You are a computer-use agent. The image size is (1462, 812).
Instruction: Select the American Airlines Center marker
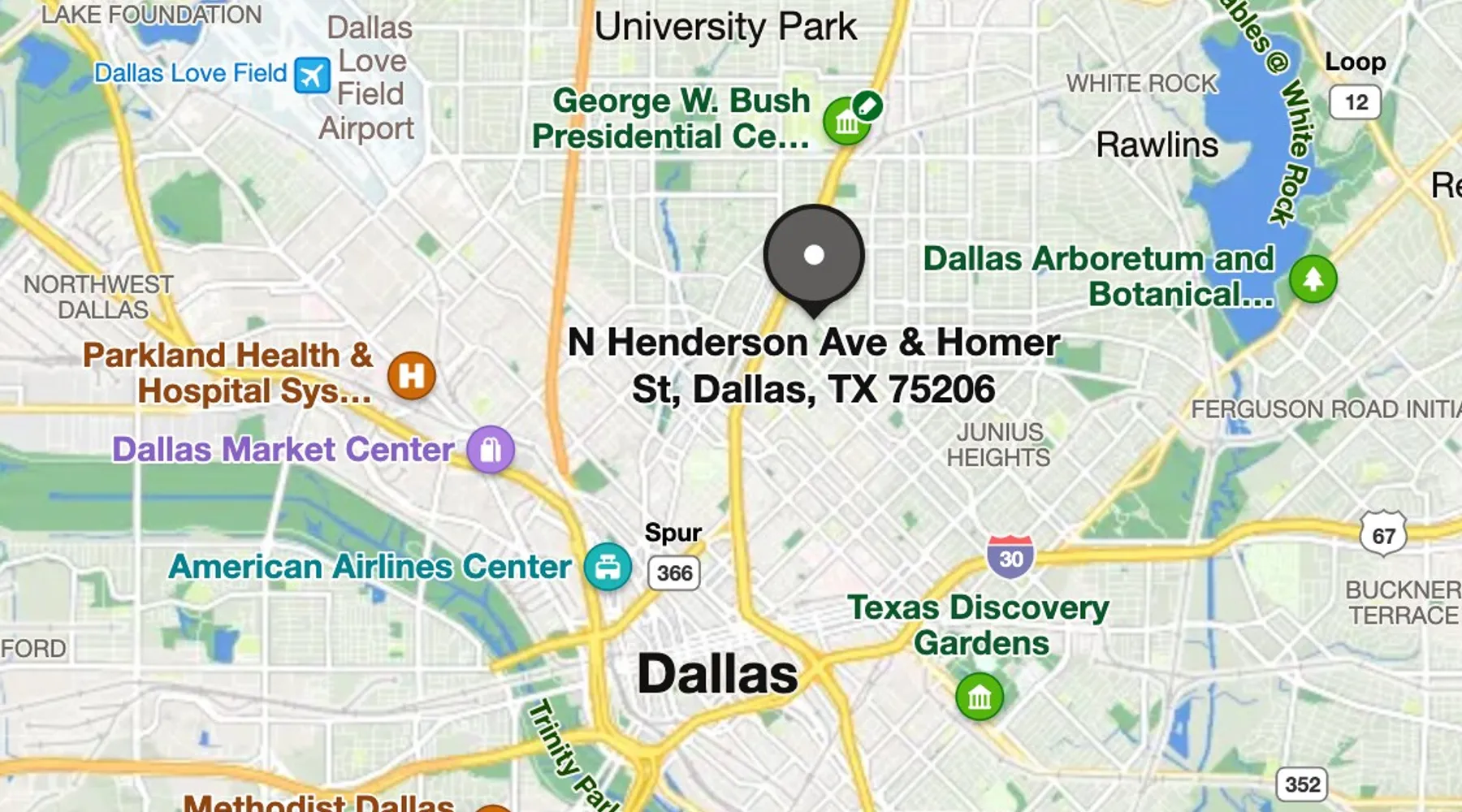click(608, 567)
